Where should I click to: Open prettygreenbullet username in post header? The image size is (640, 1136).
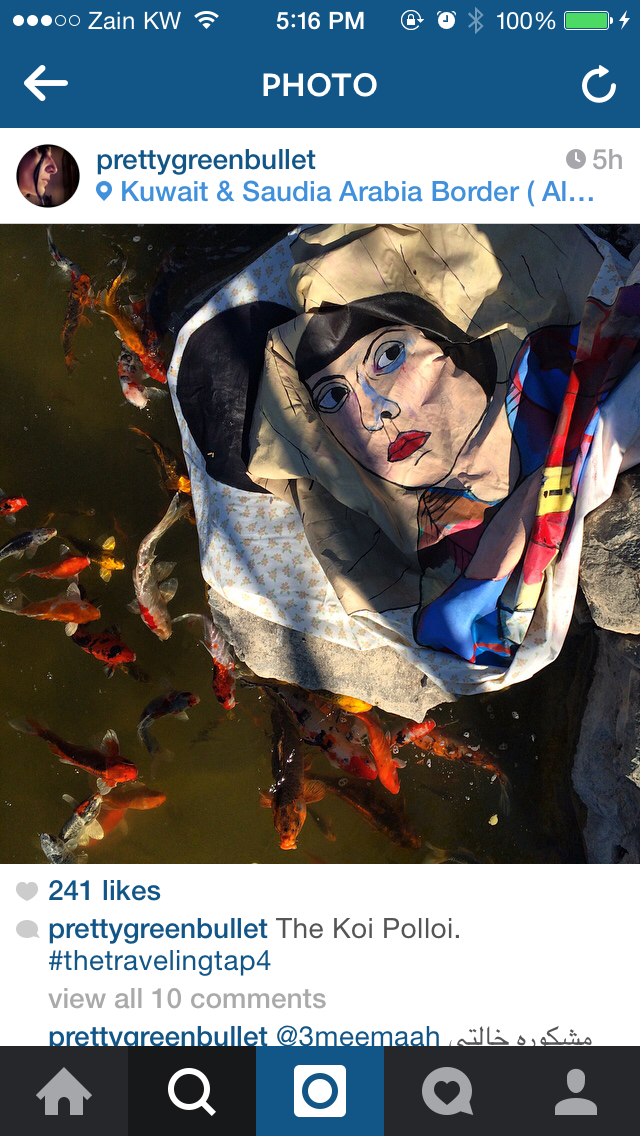point(206,160)
